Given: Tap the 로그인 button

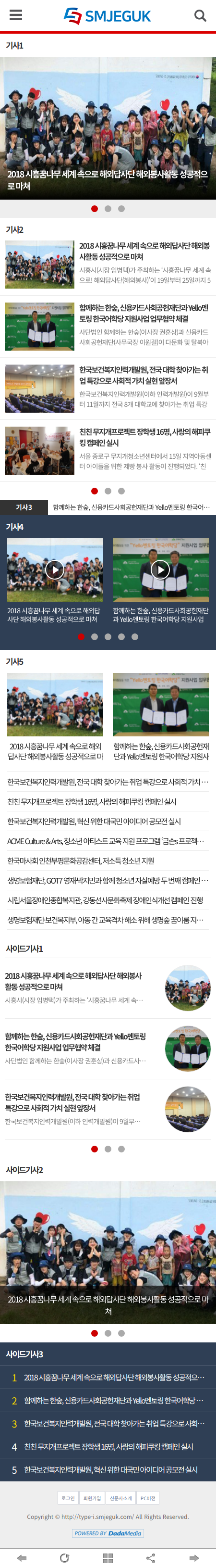Looking at the screenshot, I should click(x=68, y=1498).
